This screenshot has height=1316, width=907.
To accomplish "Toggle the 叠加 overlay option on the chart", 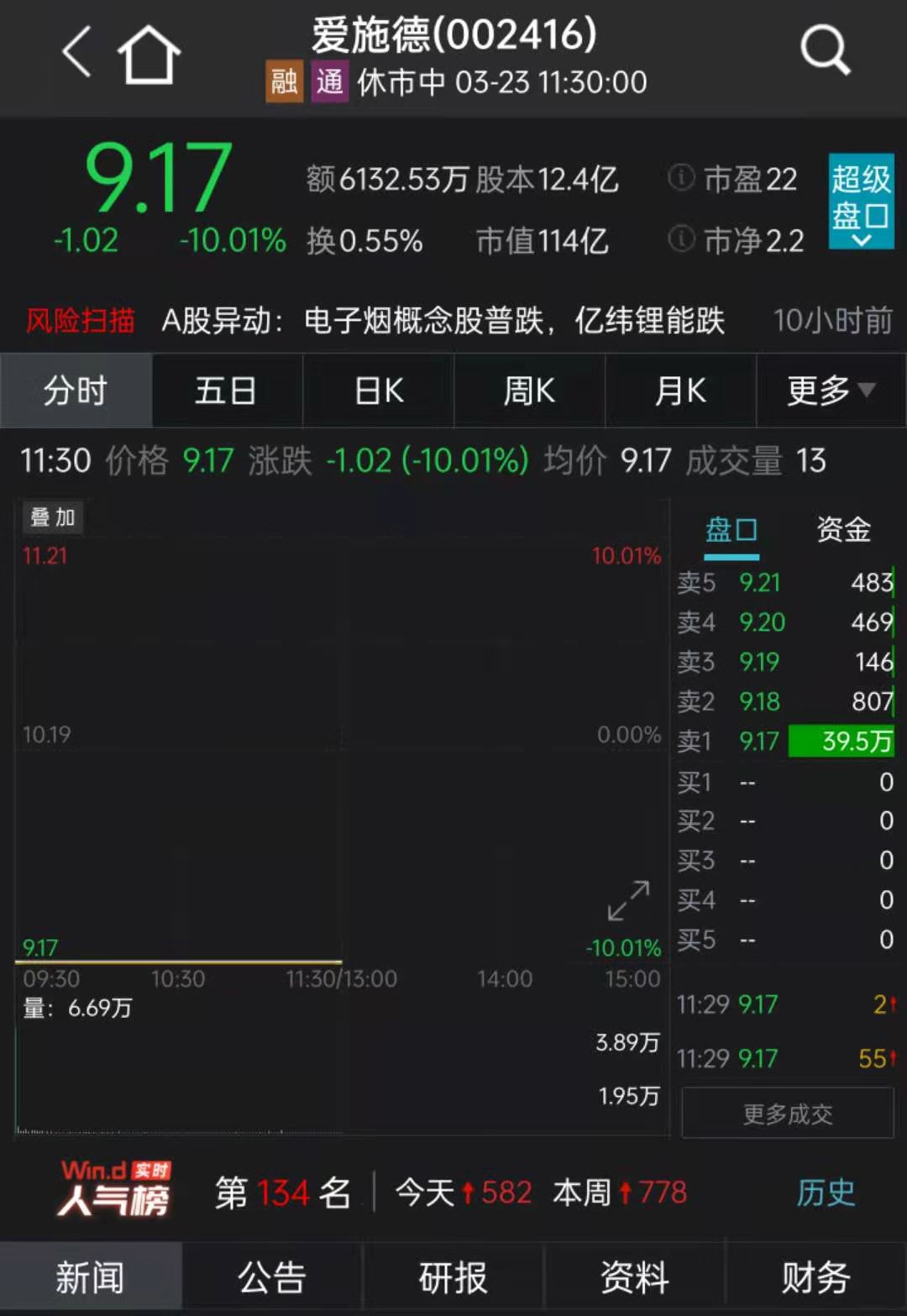I will point(51,518).
